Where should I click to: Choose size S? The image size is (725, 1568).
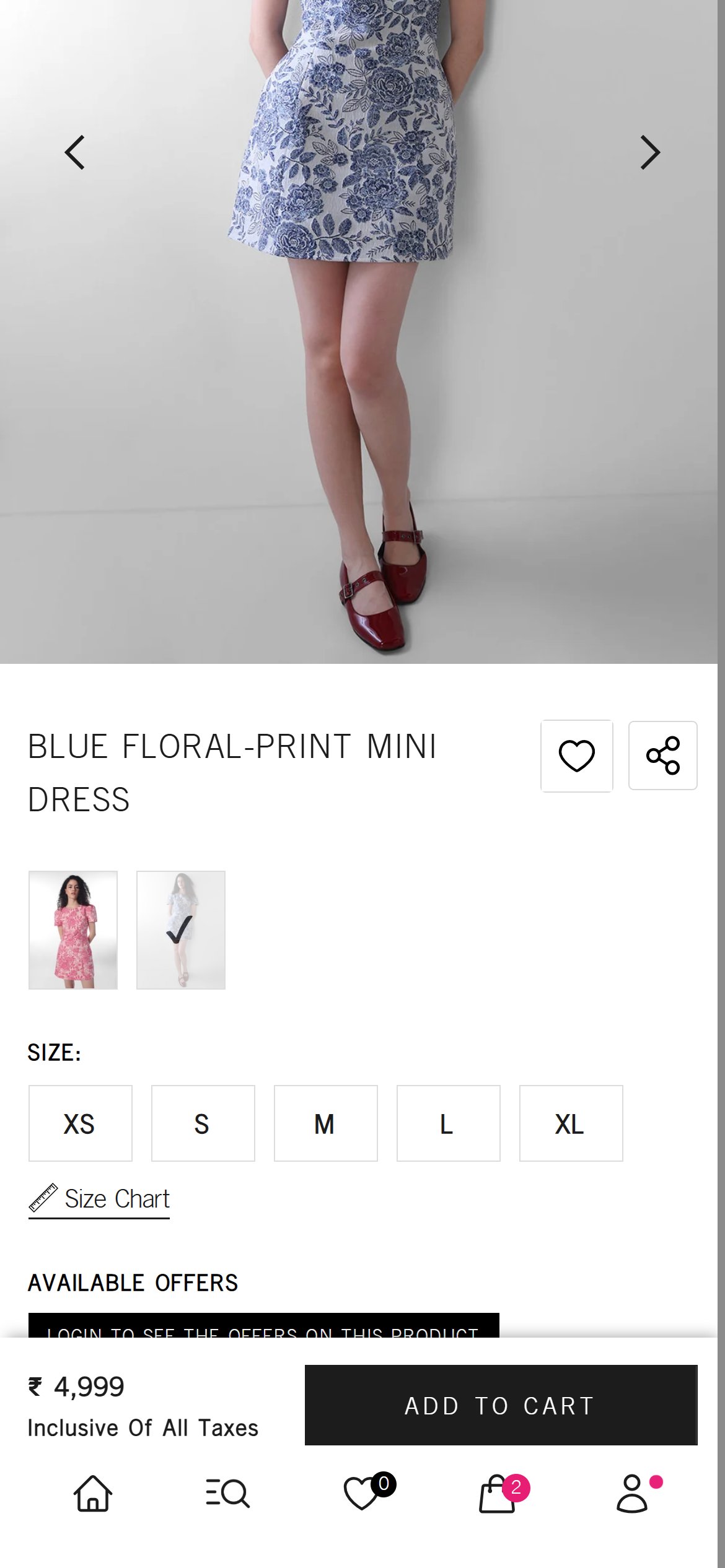[203, 1123]
